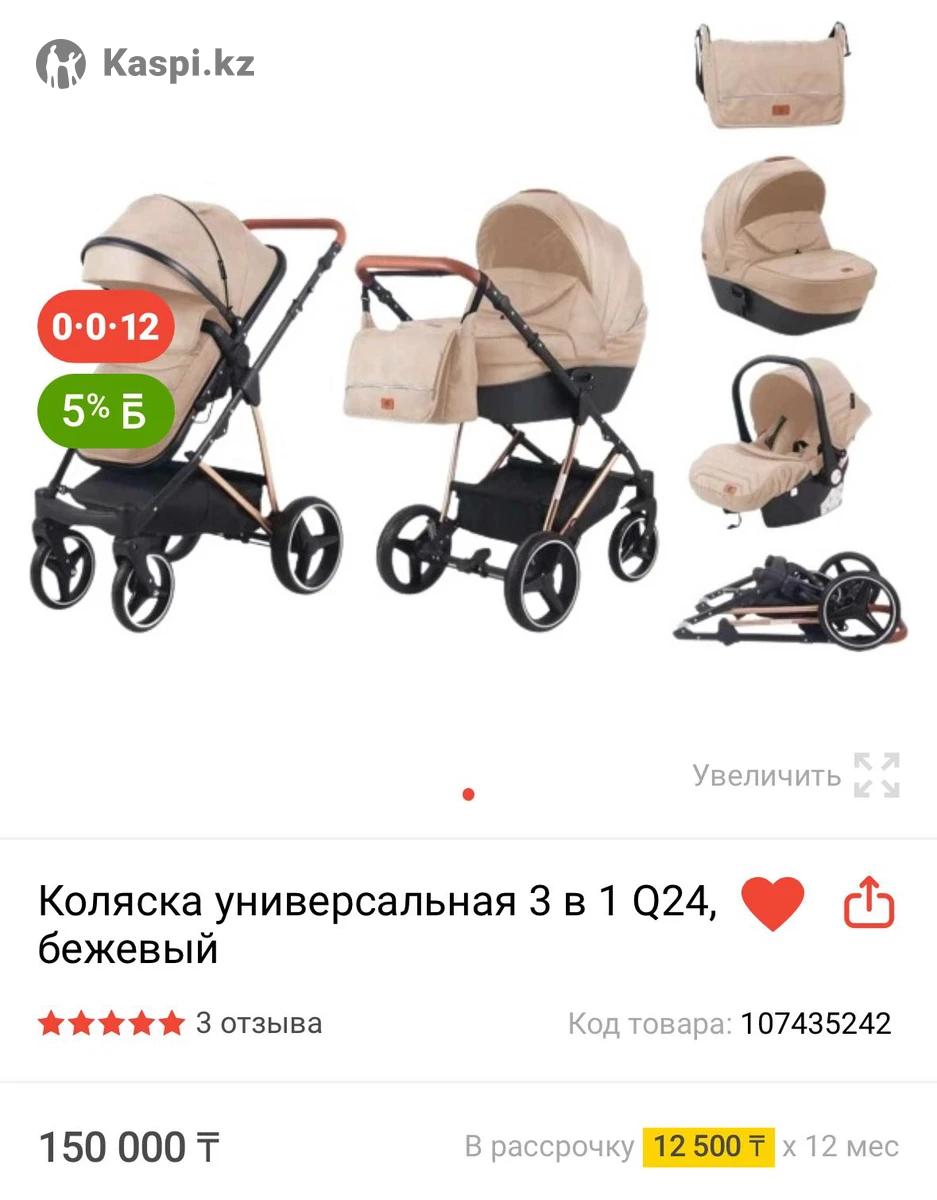Remove stroller from favorites via heart icon
Viewport: 937px width, 1200px height.
(772, 903)
